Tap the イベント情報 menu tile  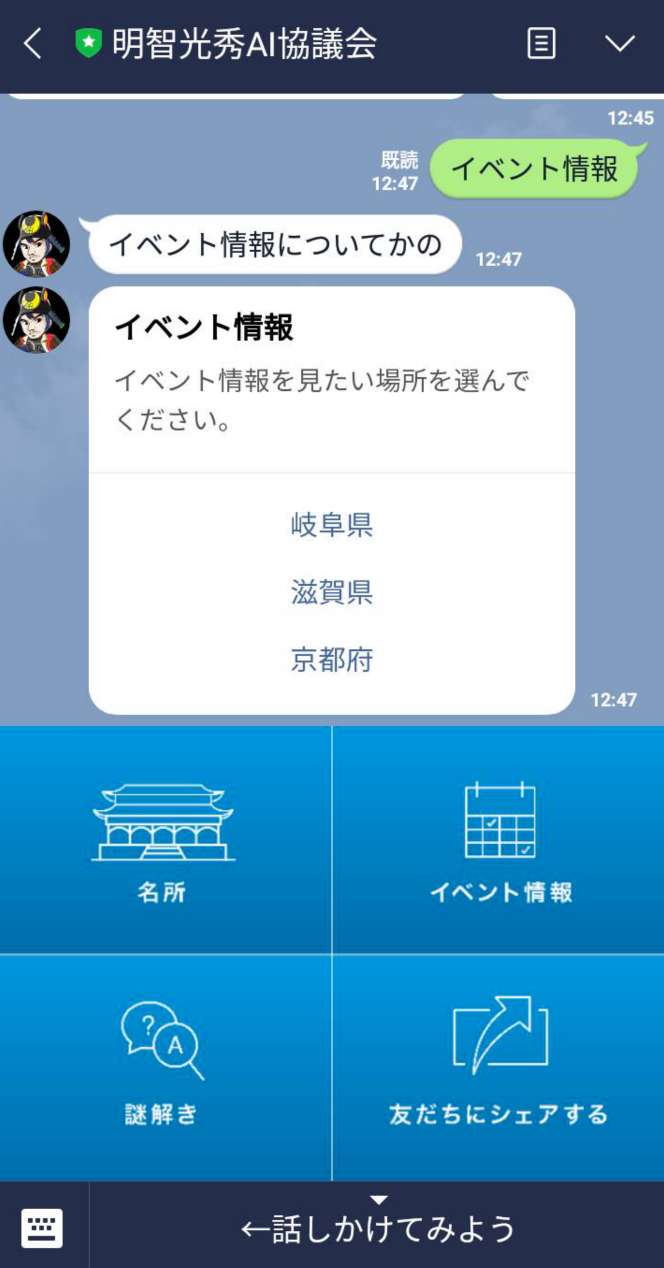click(499, 840)
